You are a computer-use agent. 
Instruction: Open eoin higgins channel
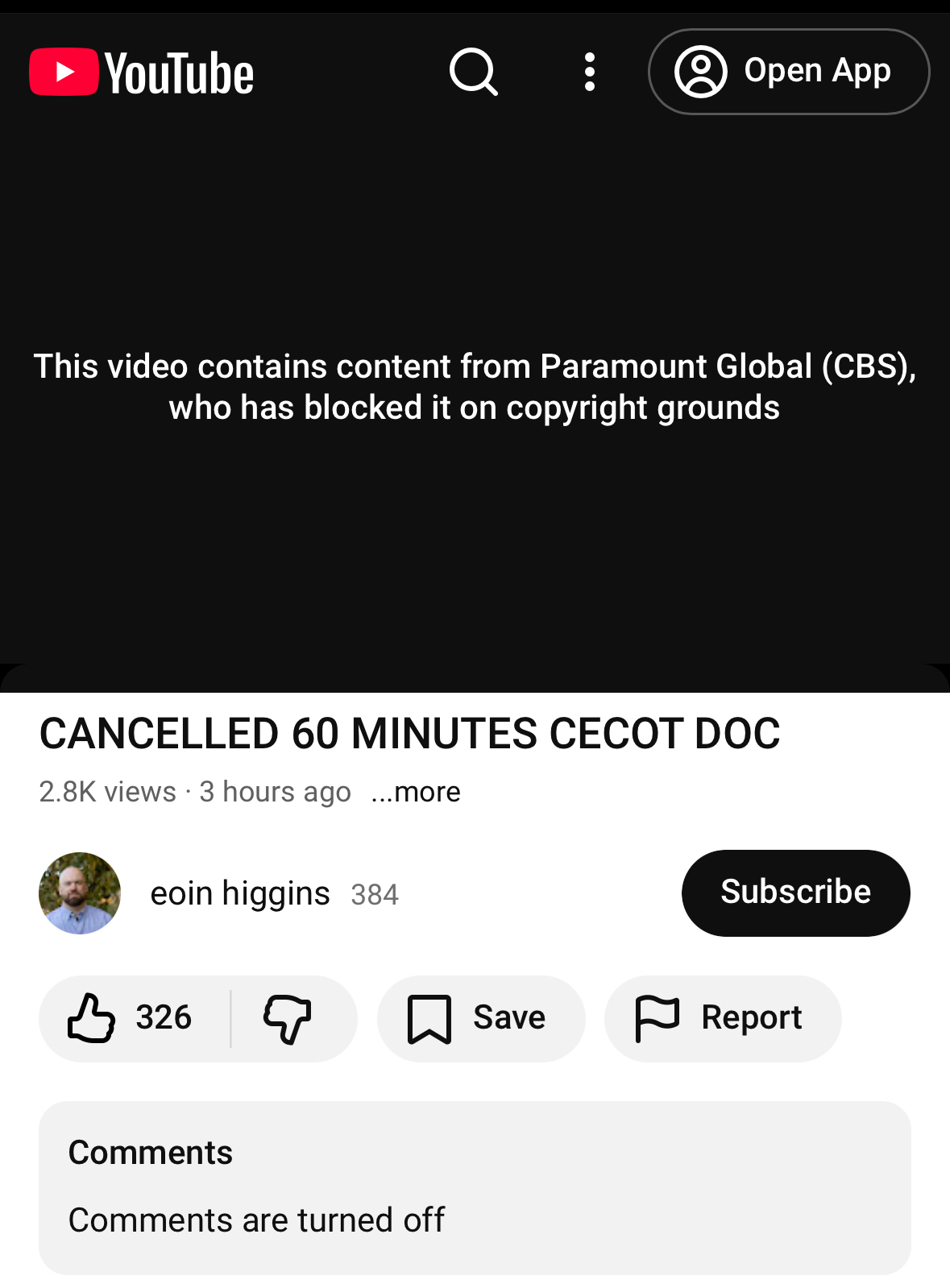click(x=240, y=893)
